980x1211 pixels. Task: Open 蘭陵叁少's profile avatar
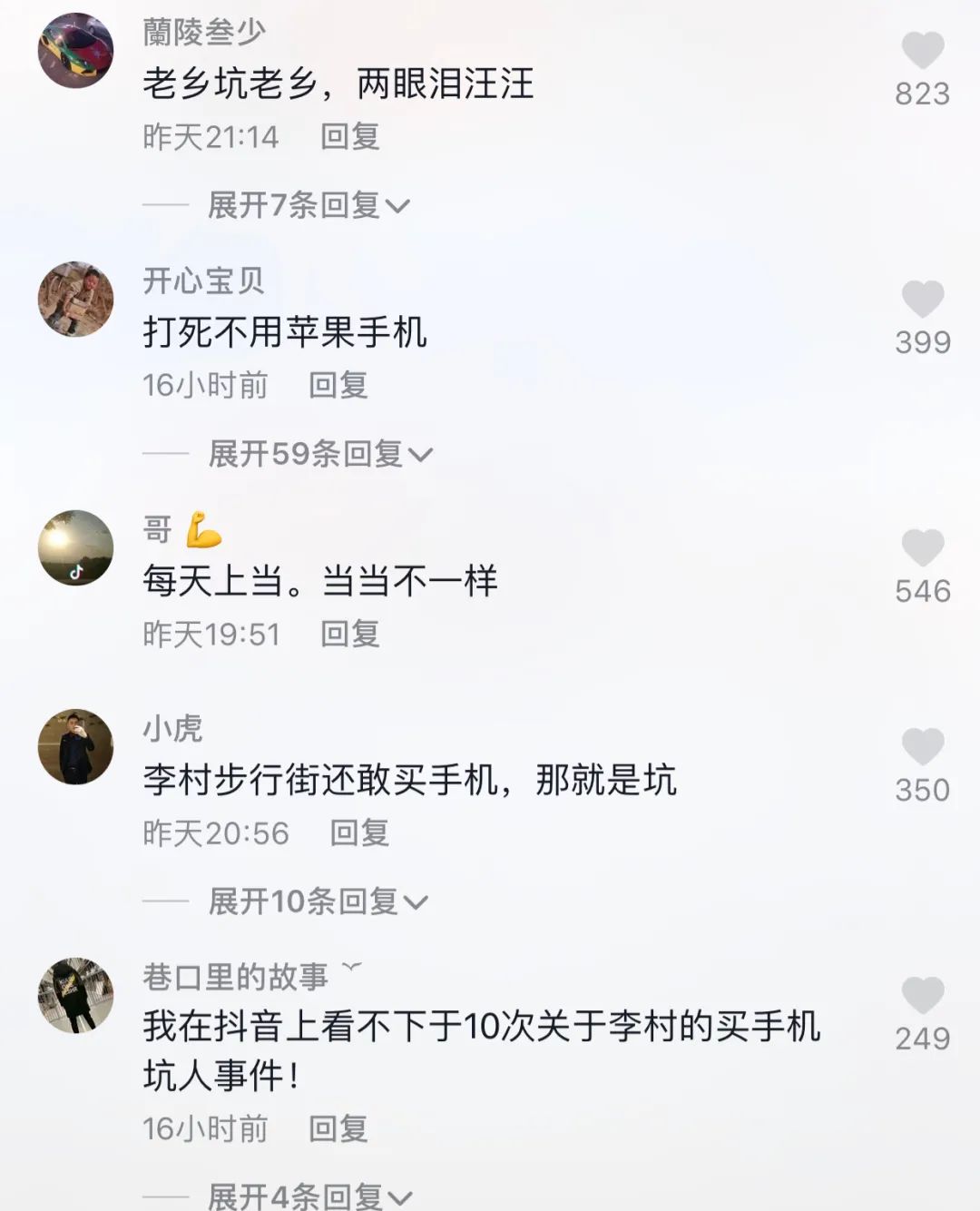click(x=75, y=51)
